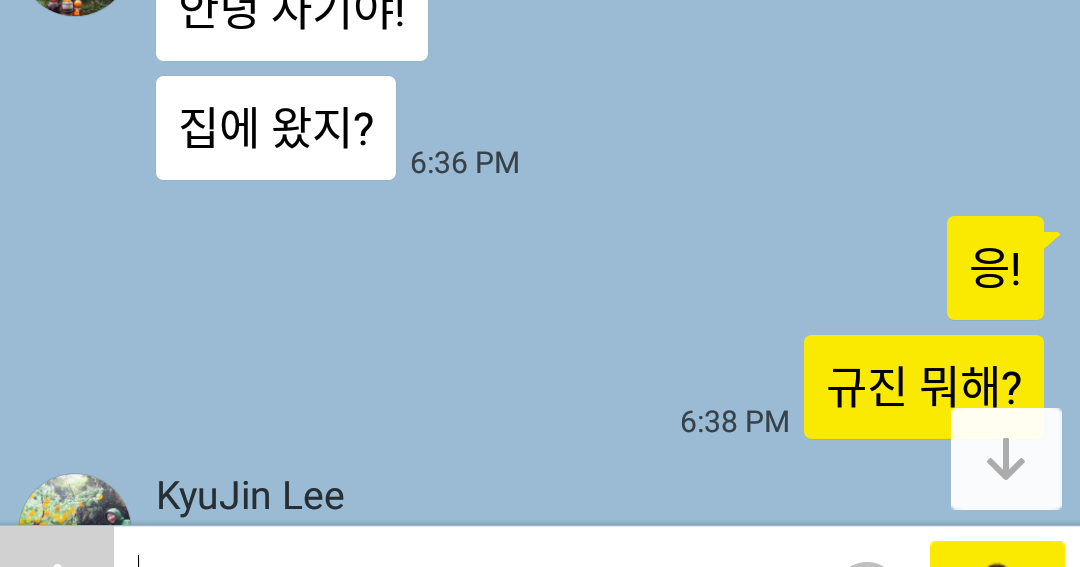The width and height of the screenshot is (1080, 567).
Task: Focus the message text input field
Action: pyautogui.click(x=480, y=550)
